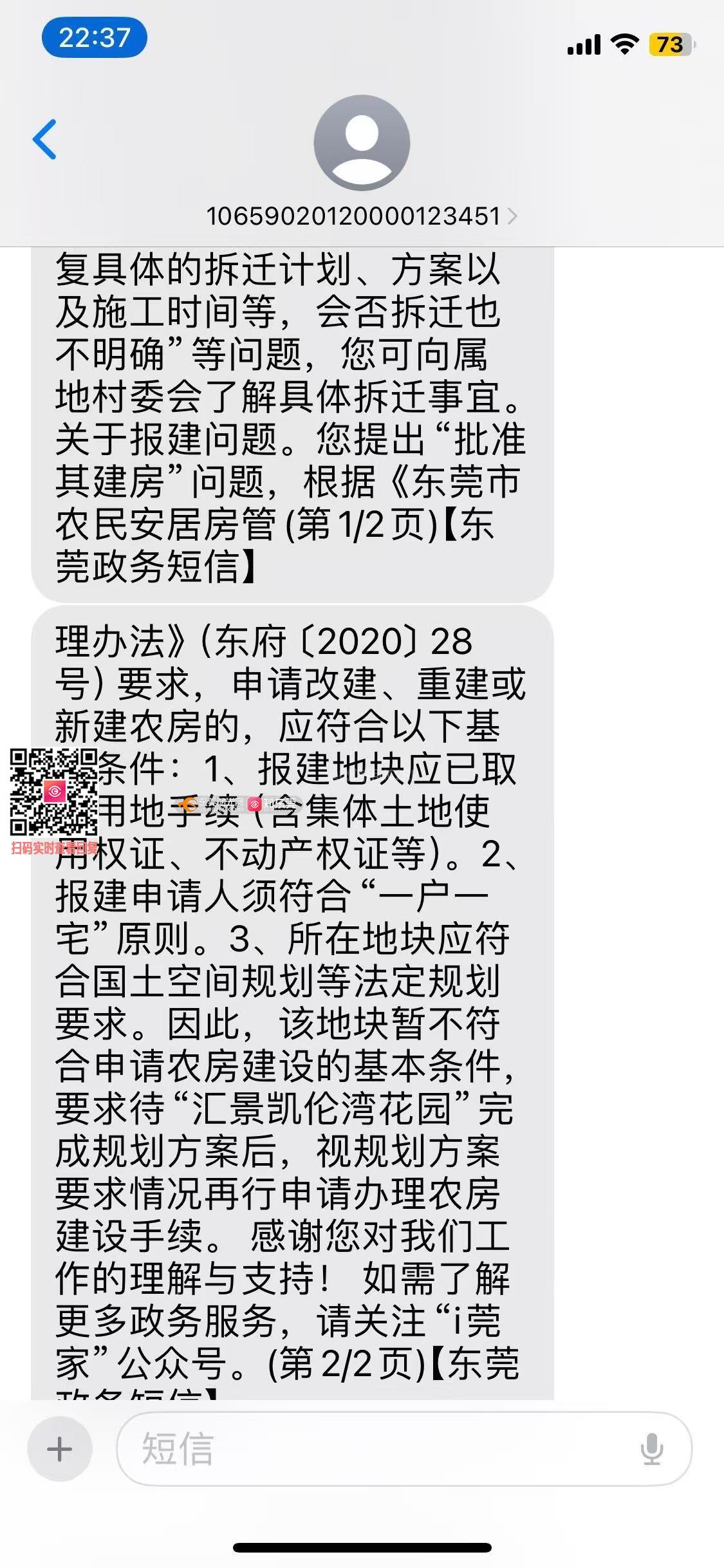Open contact details for 1065902012000123451
Image resolution: width=724 pixels, height=1568 pixels.
pyautogui.click(x=361, y=216)
